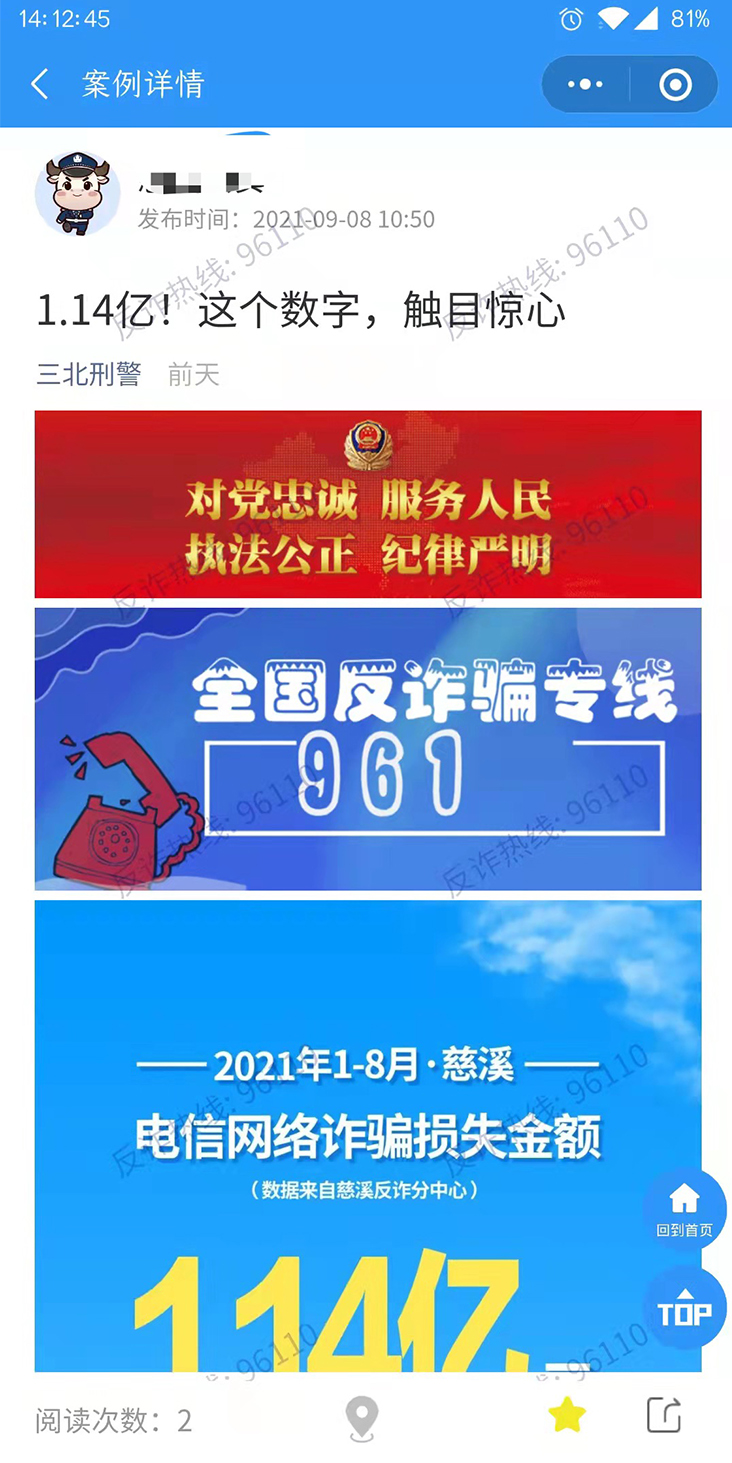Viewport: 732px width, 1463px height.
Task: Tap the 回到首页 home button
Action: (685, 1208)
